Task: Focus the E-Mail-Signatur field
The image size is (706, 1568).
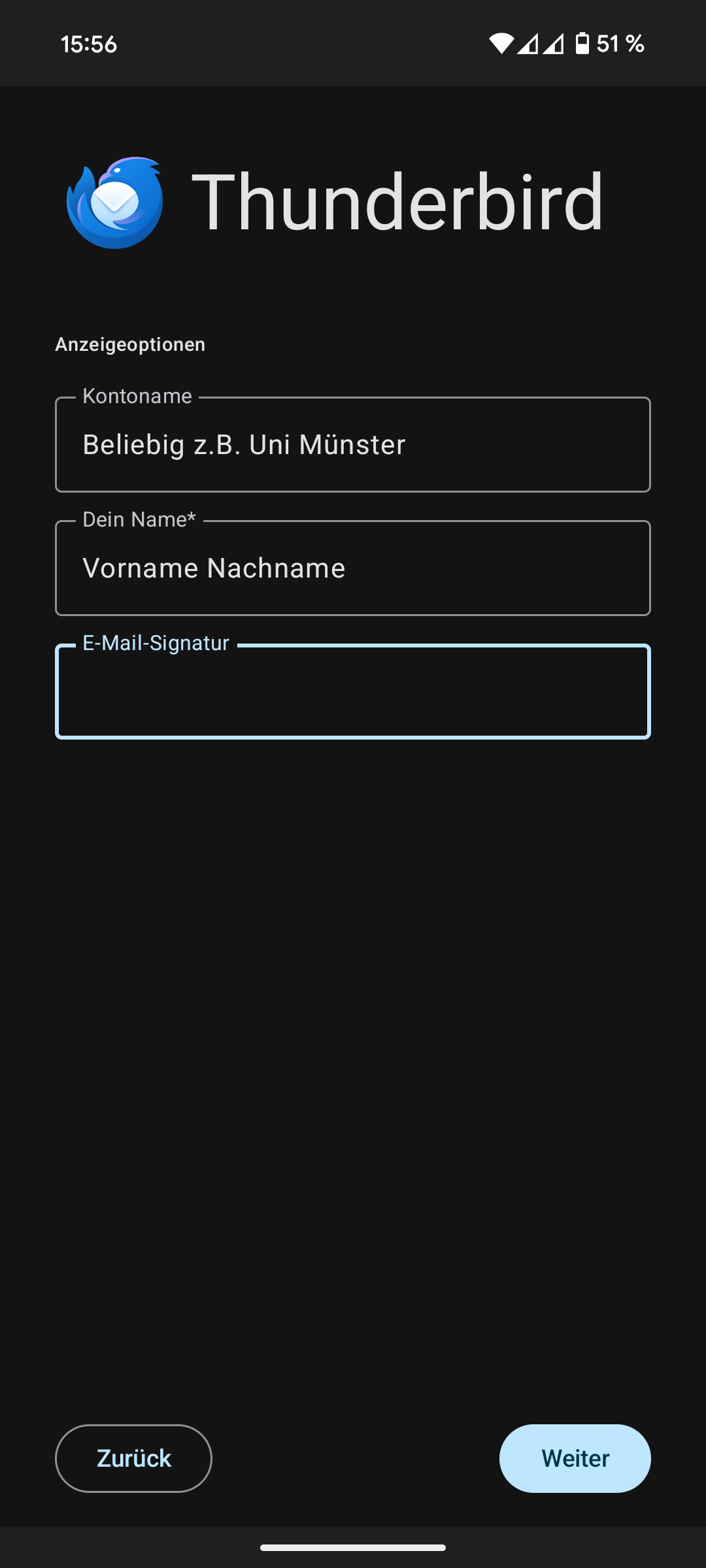Action: point(353,692)
